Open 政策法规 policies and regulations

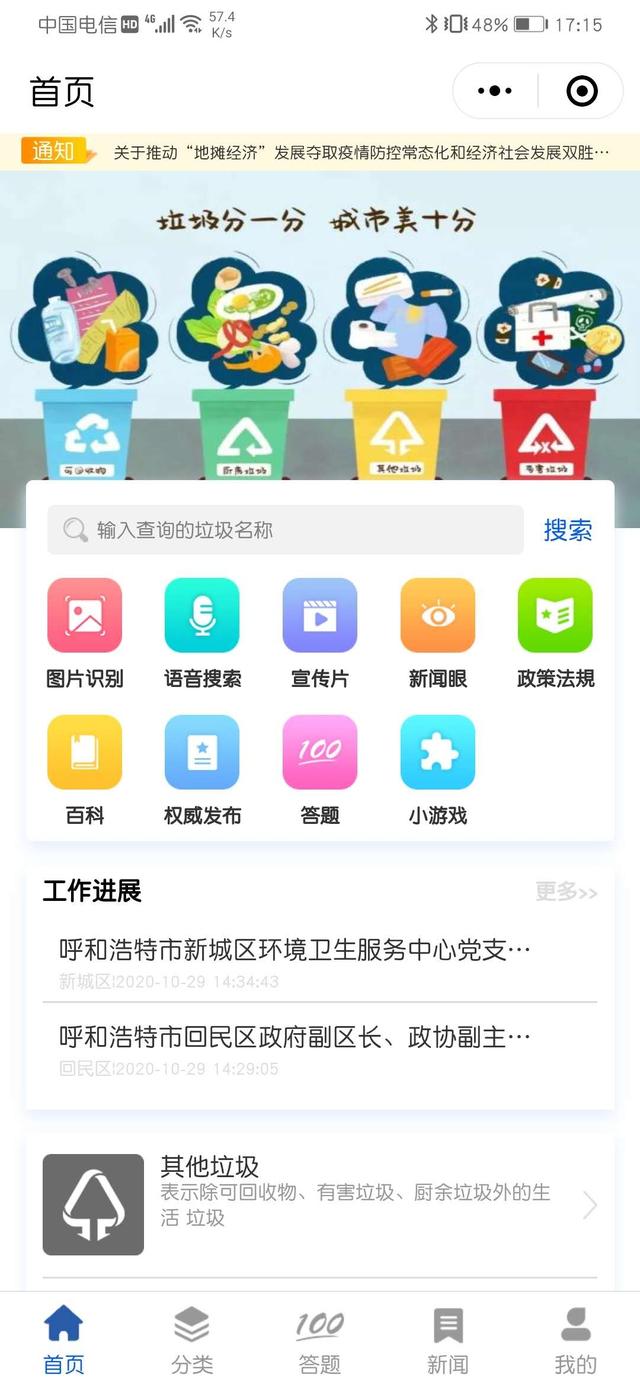pos(555,632)
